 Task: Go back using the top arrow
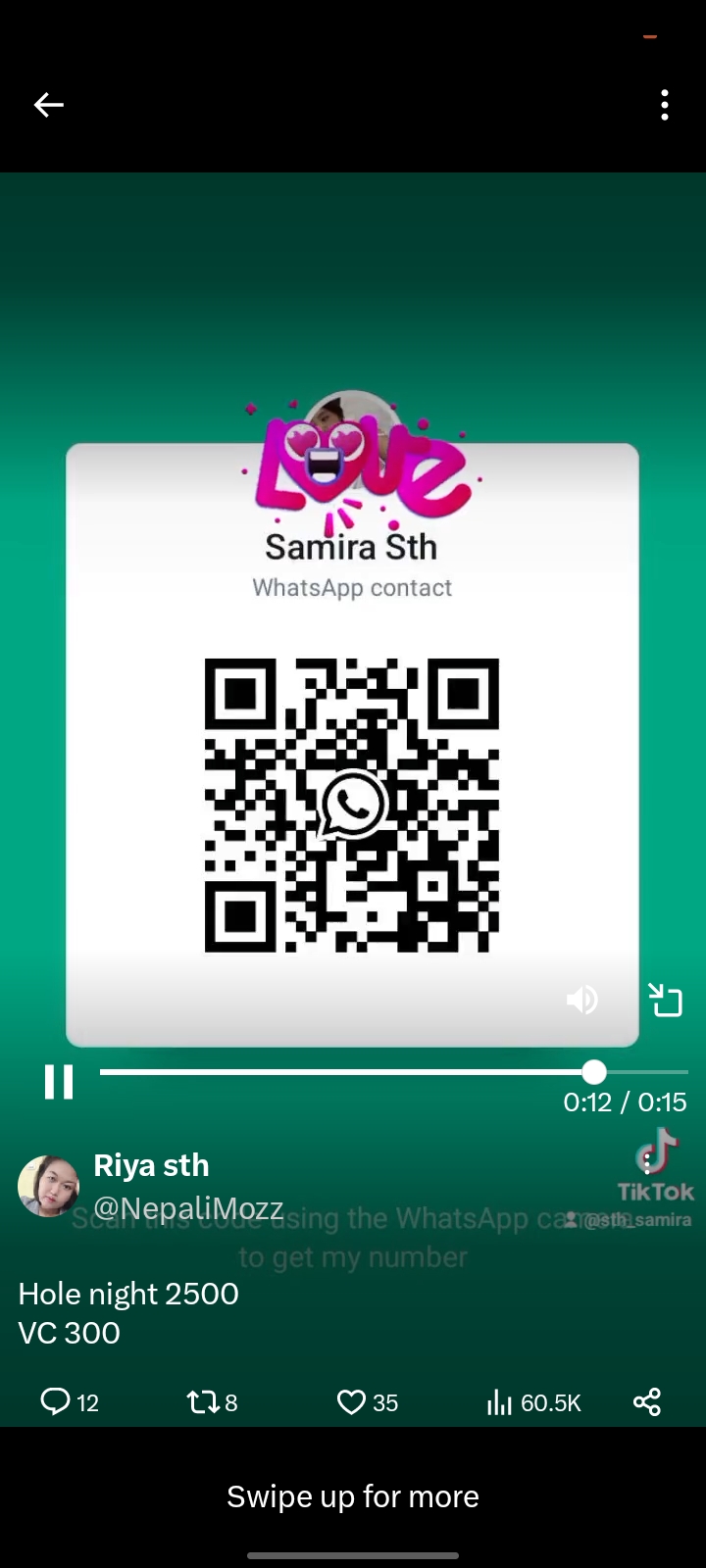point(48,105)
